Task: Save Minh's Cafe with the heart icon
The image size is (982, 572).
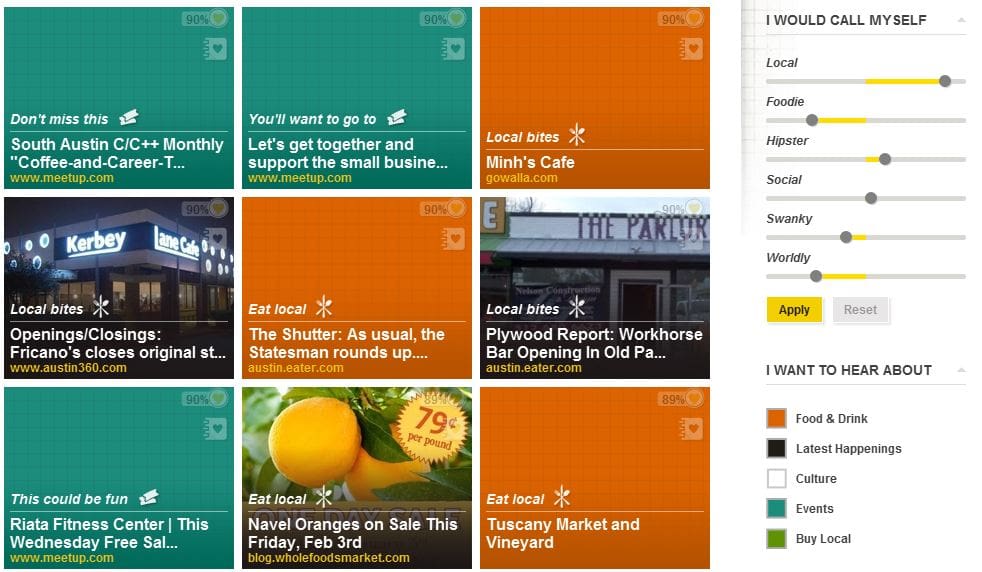Action: [x=692, y=48]
